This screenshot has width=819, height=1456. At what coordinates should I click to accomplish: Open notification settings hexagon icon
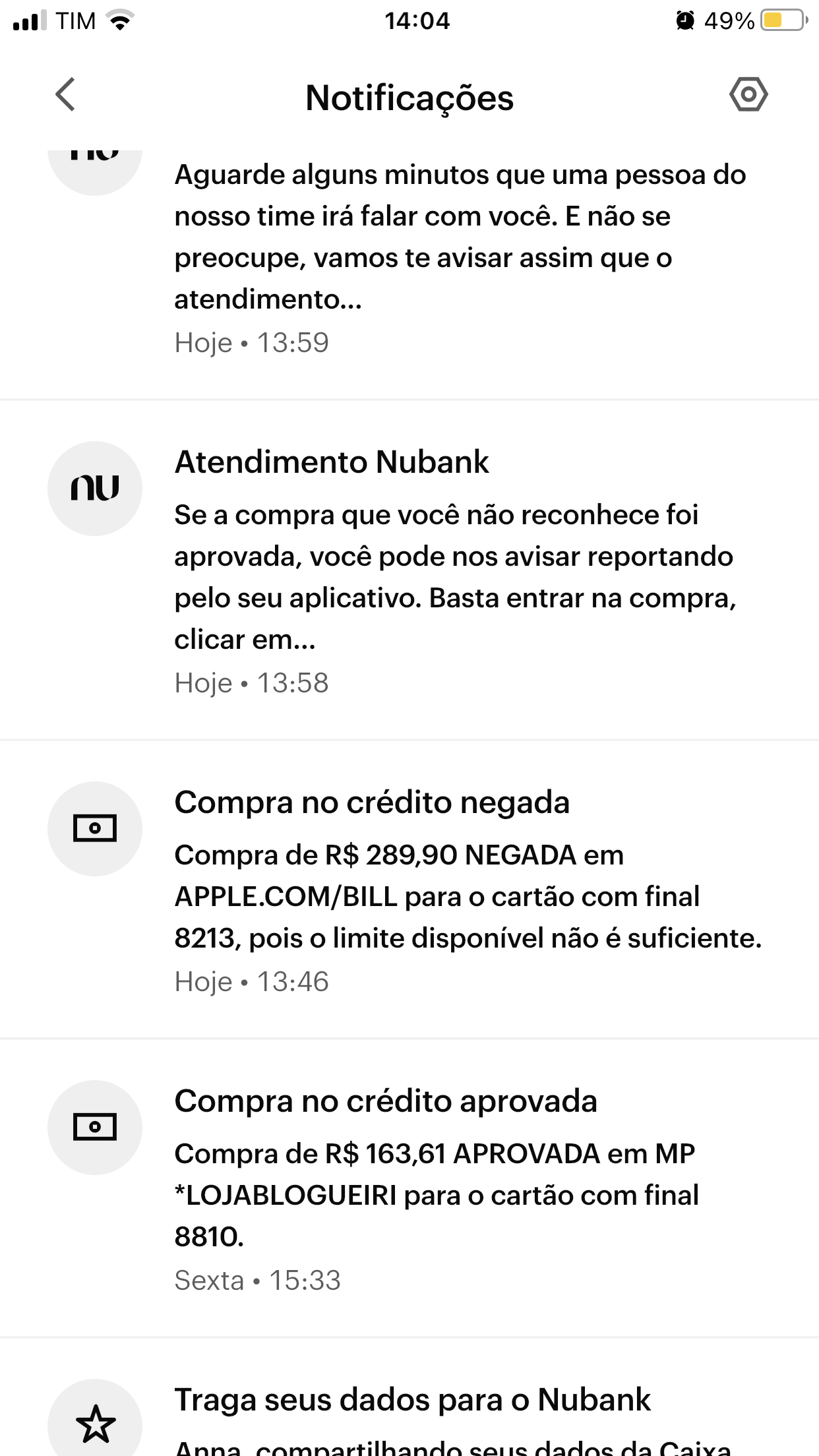(748, 95)
